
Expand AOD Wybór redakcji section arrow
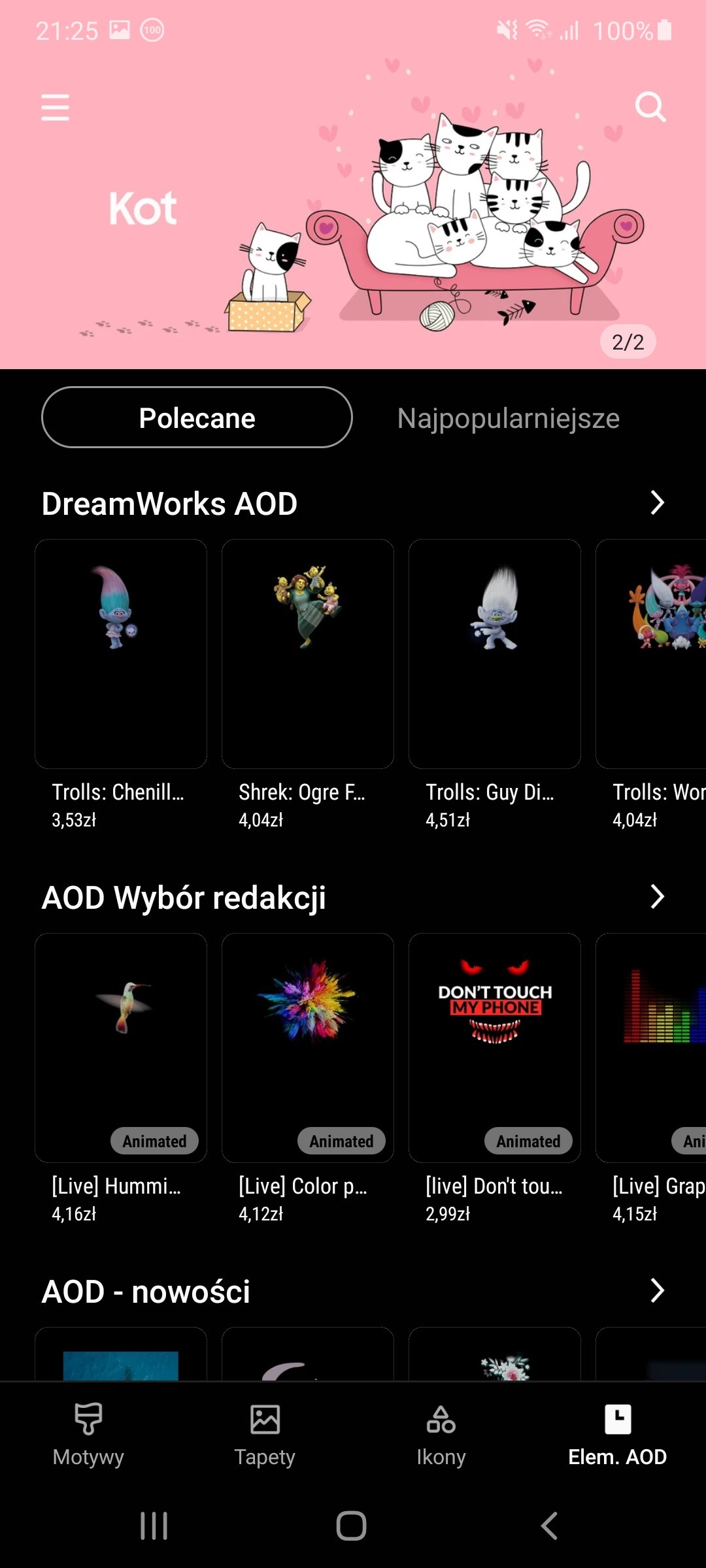(x=657, y=897)
